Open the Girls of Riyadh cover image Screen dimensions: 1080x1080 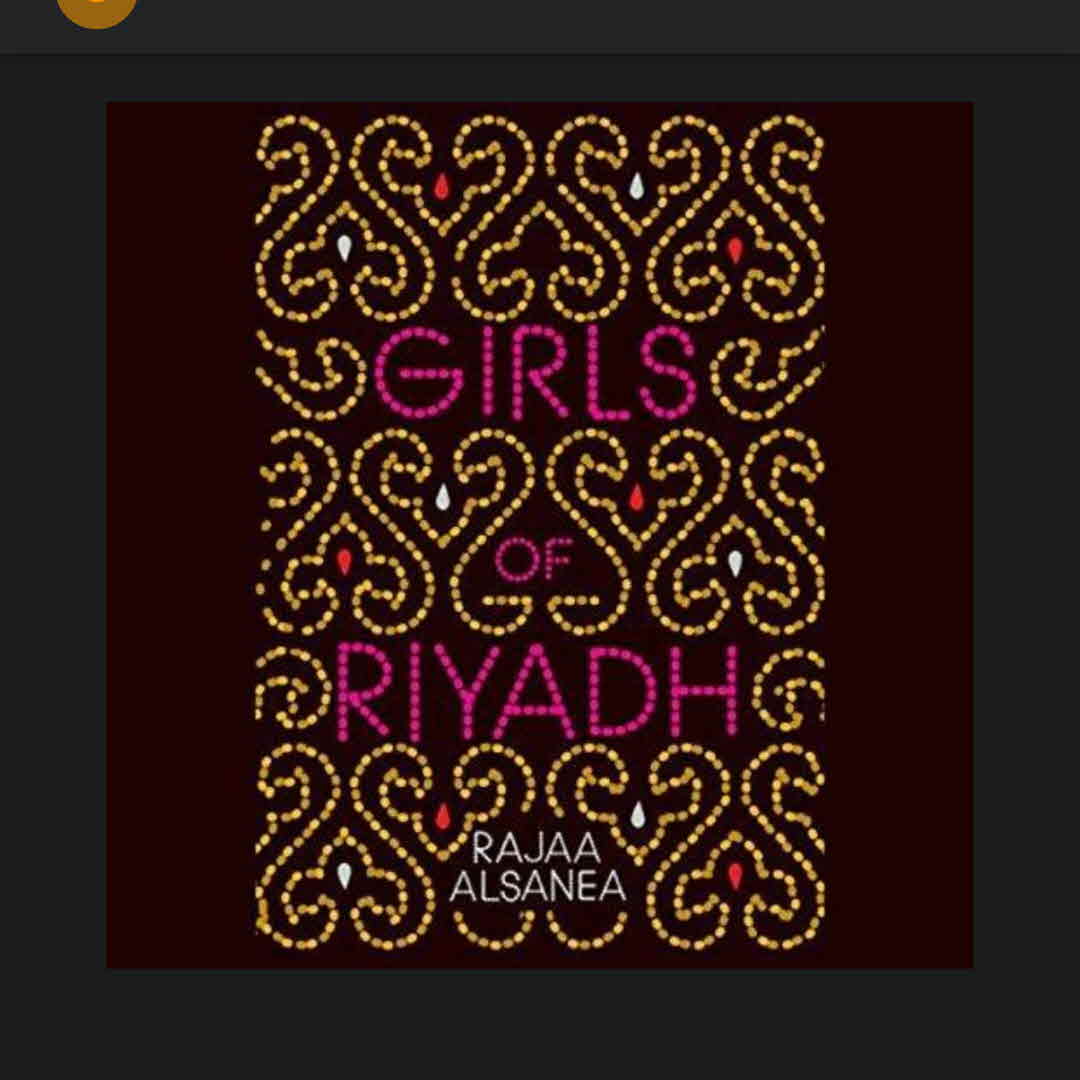coord(540,535)
